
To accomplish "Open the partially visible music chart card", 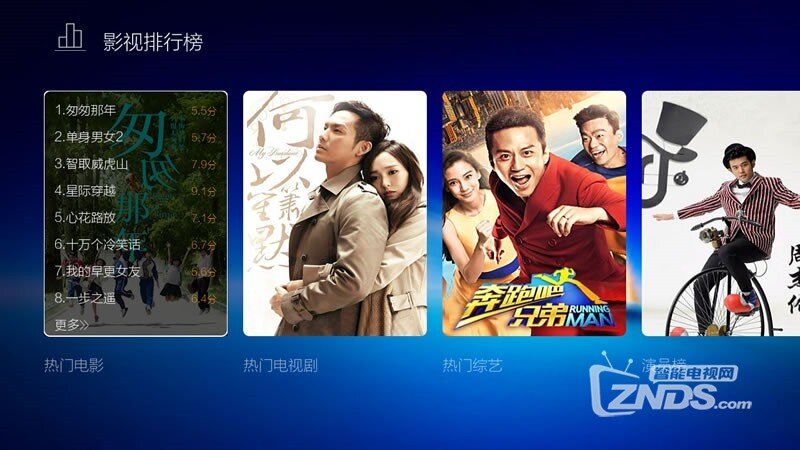I will [x=720, y=214].
